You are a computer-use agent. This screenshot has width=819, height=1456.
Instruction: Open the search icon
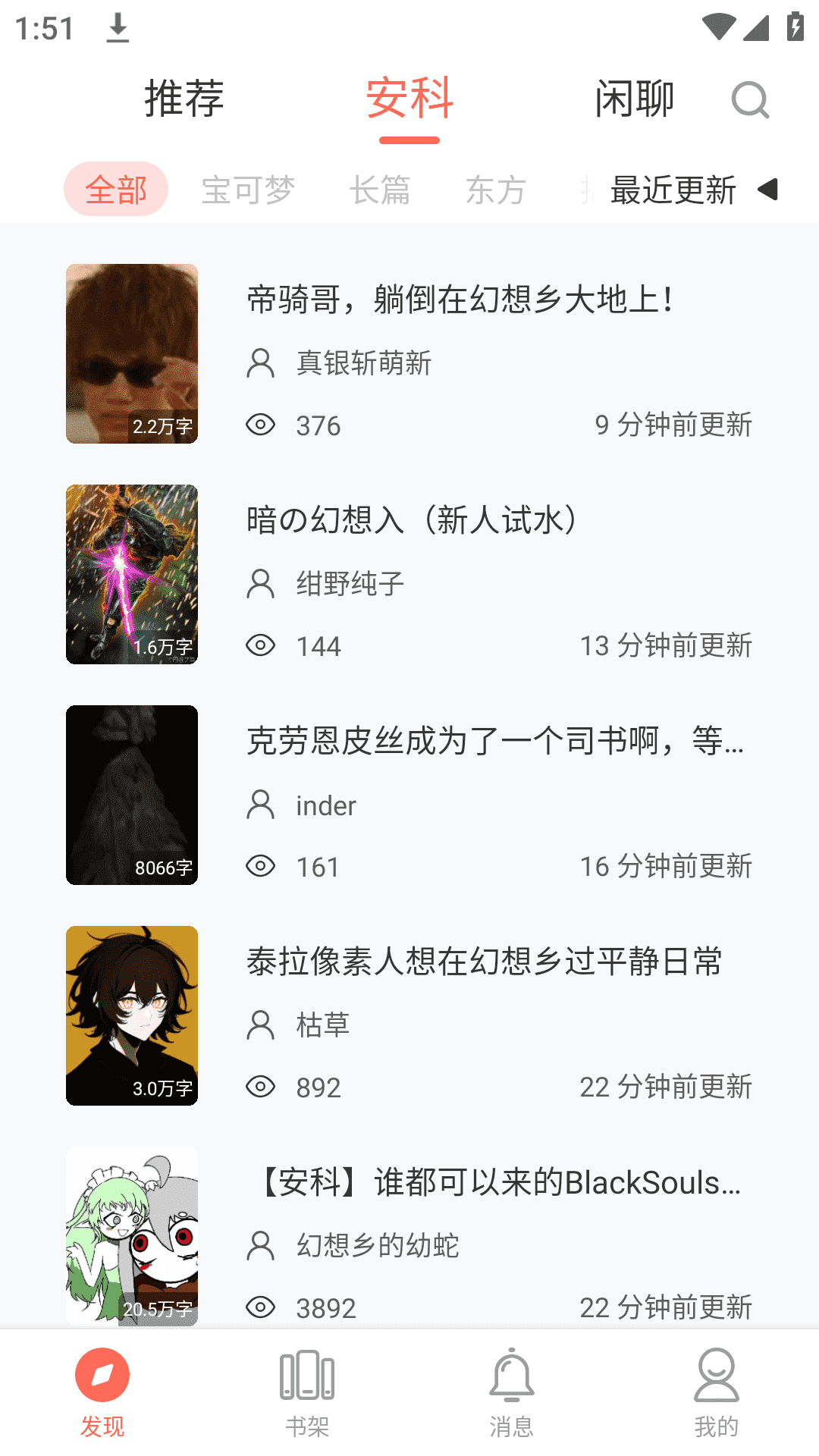pyautogui.click(x=750, y=99)
